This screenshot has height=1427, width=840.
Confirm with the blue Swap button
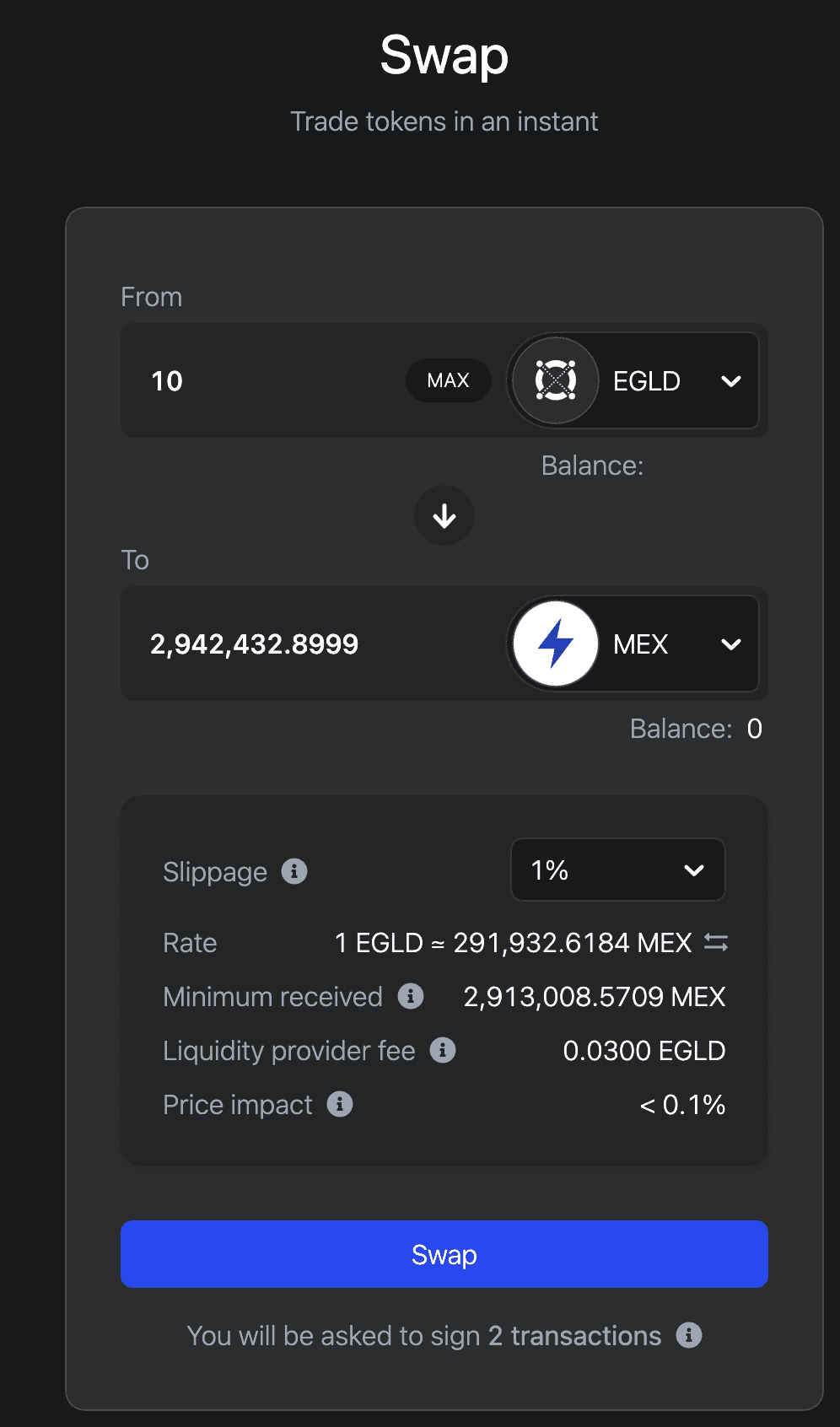click(444, 1254)
